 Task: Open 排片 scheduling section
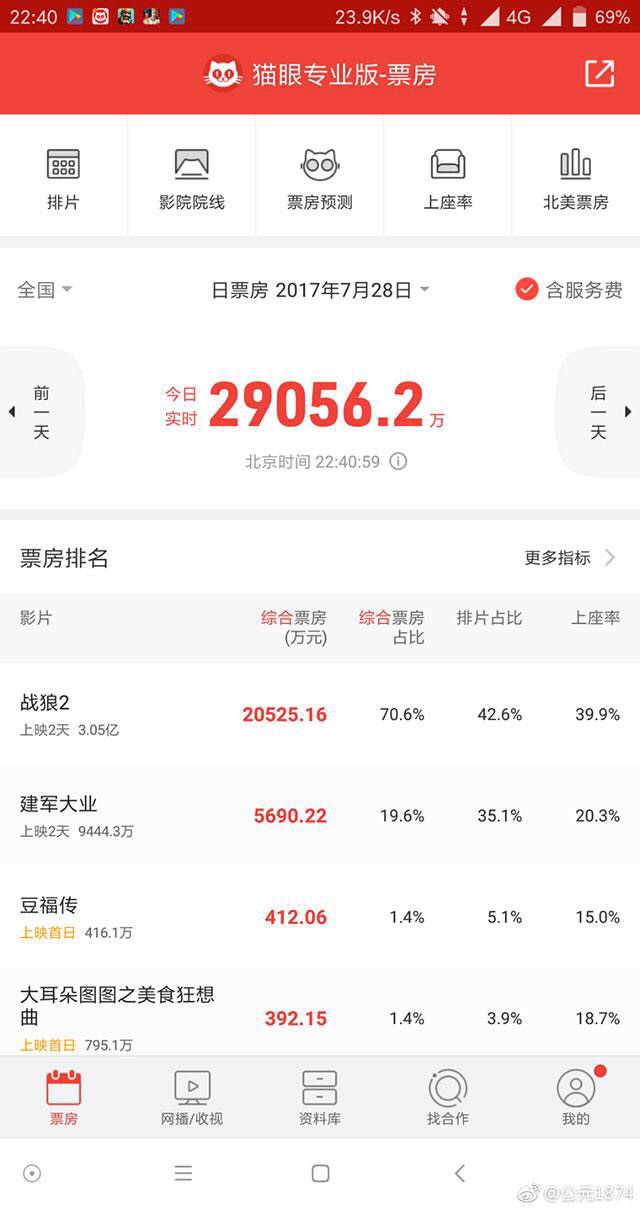pos(63,177)
